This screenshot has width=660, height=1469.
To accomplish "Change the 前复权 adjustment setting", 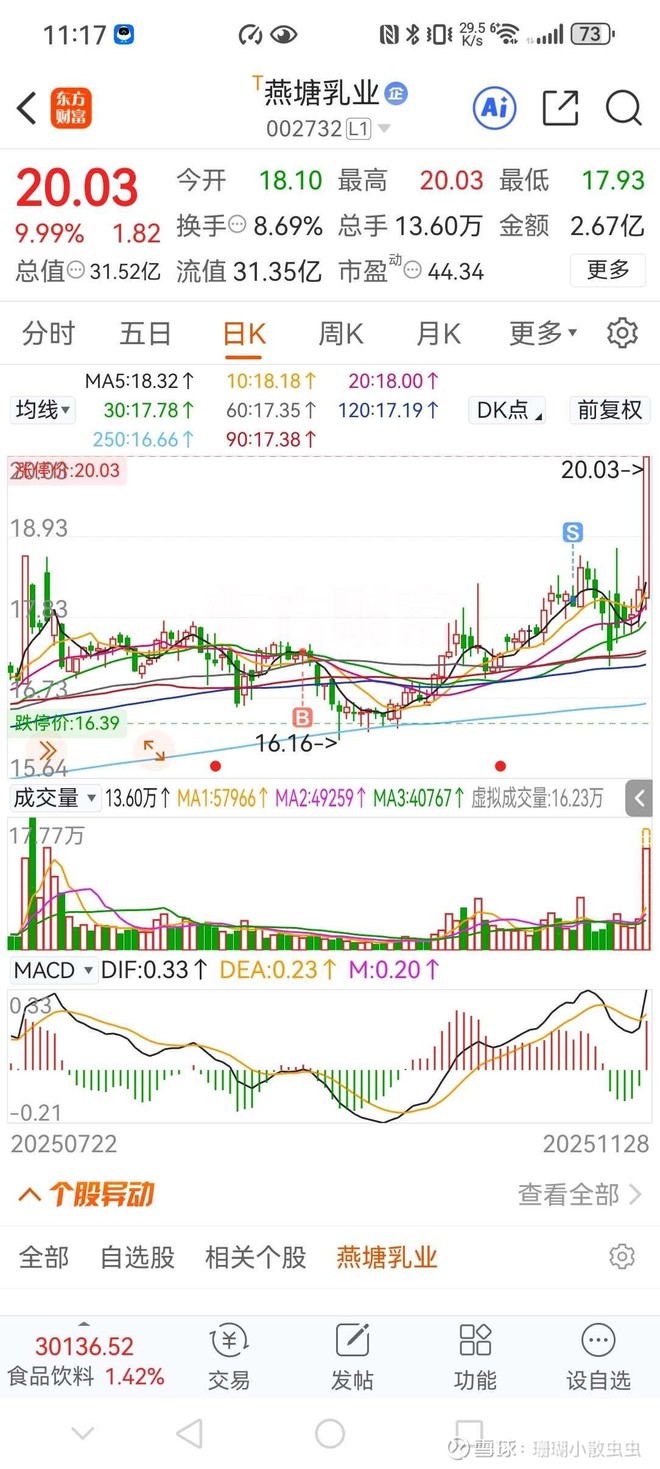I will click(608, 410).
